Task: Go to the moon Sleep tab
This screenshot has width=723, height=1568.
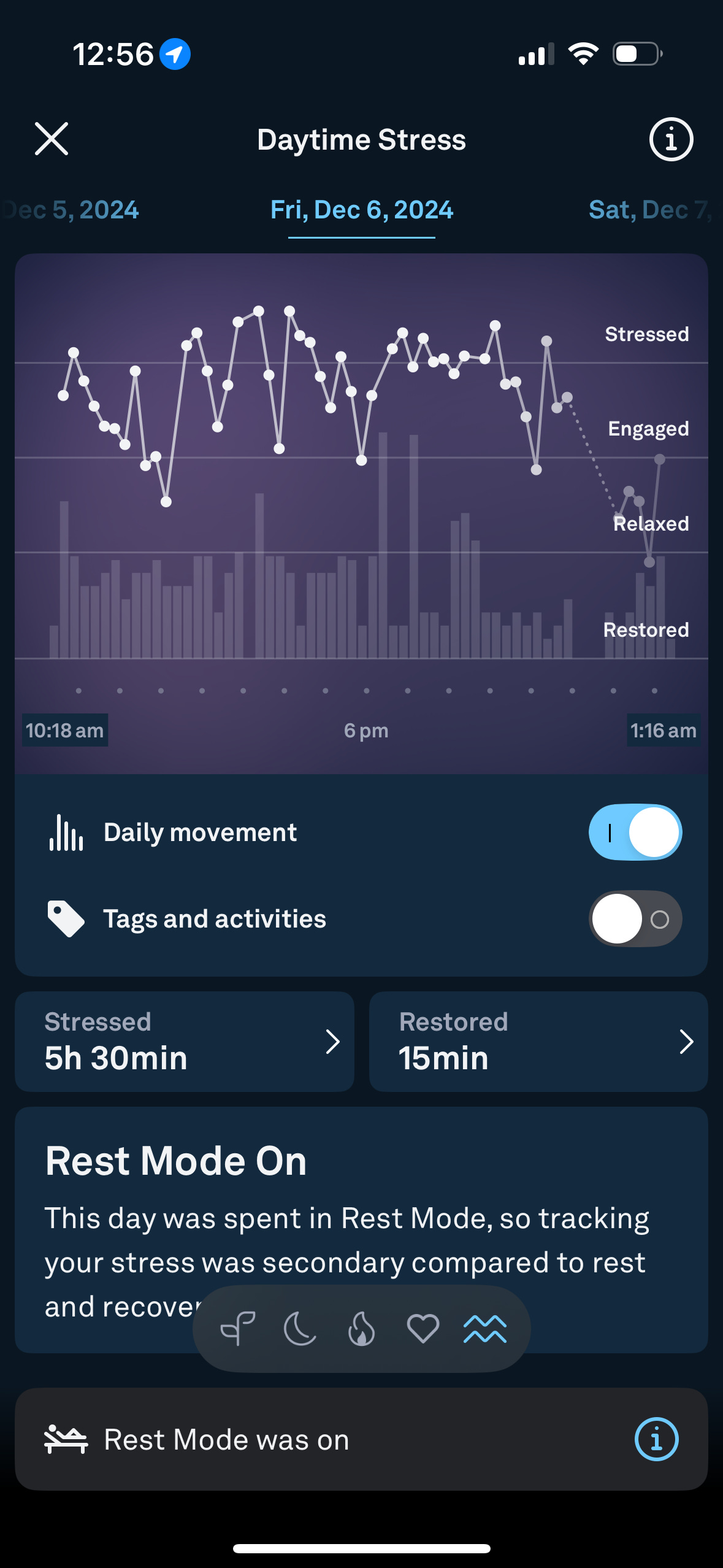Action: pos(300,1329)
